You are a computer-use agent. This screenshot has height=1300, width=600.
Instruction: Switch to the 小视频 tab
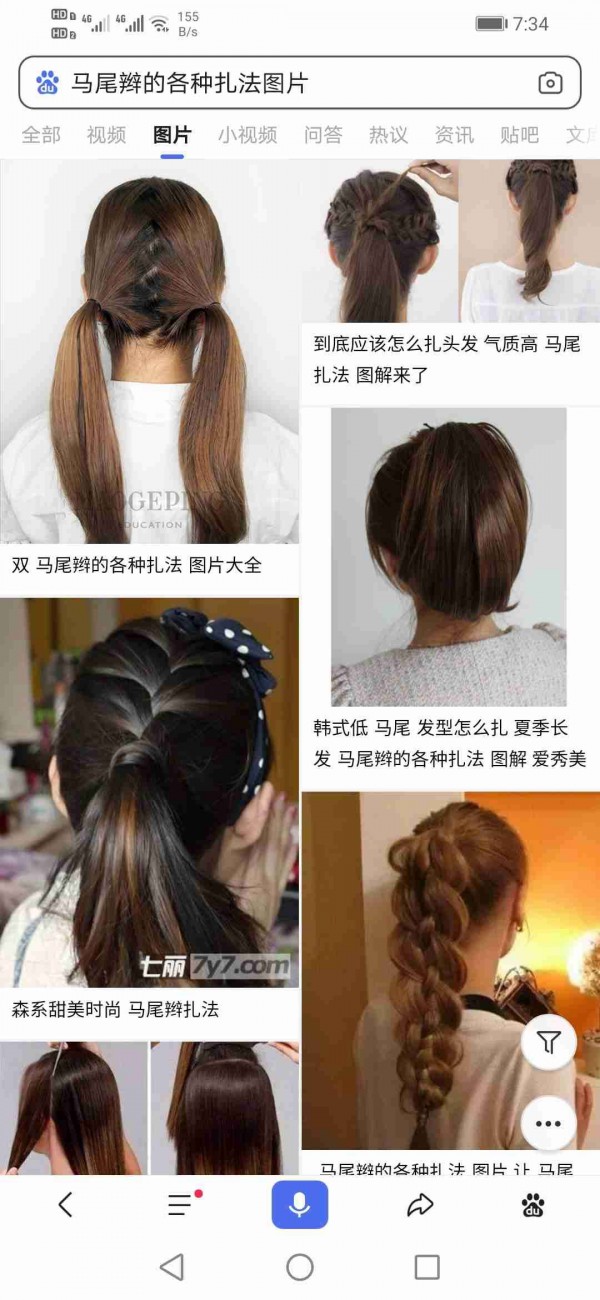click(x=247, y=135)
